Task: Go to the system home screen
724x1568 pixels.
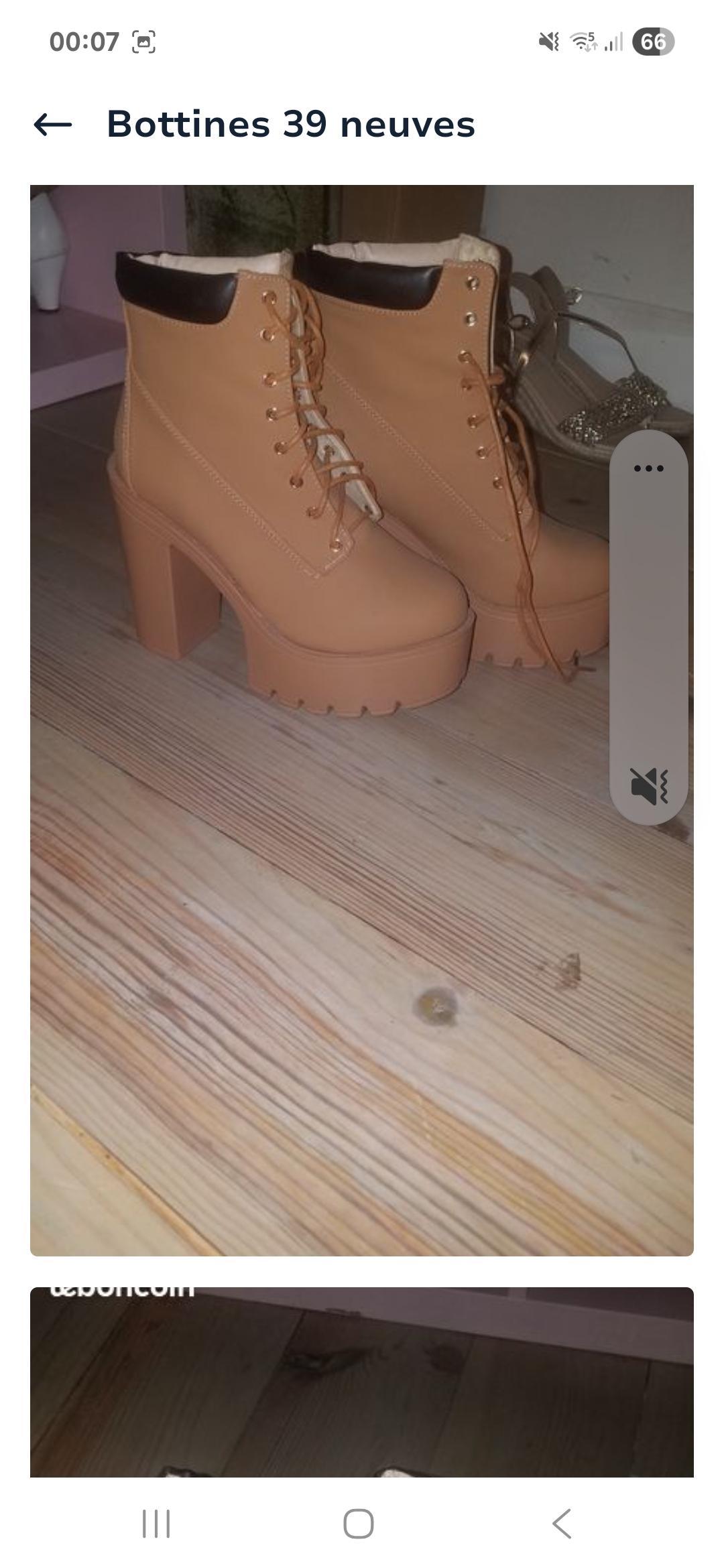Action: [359, 1523]
